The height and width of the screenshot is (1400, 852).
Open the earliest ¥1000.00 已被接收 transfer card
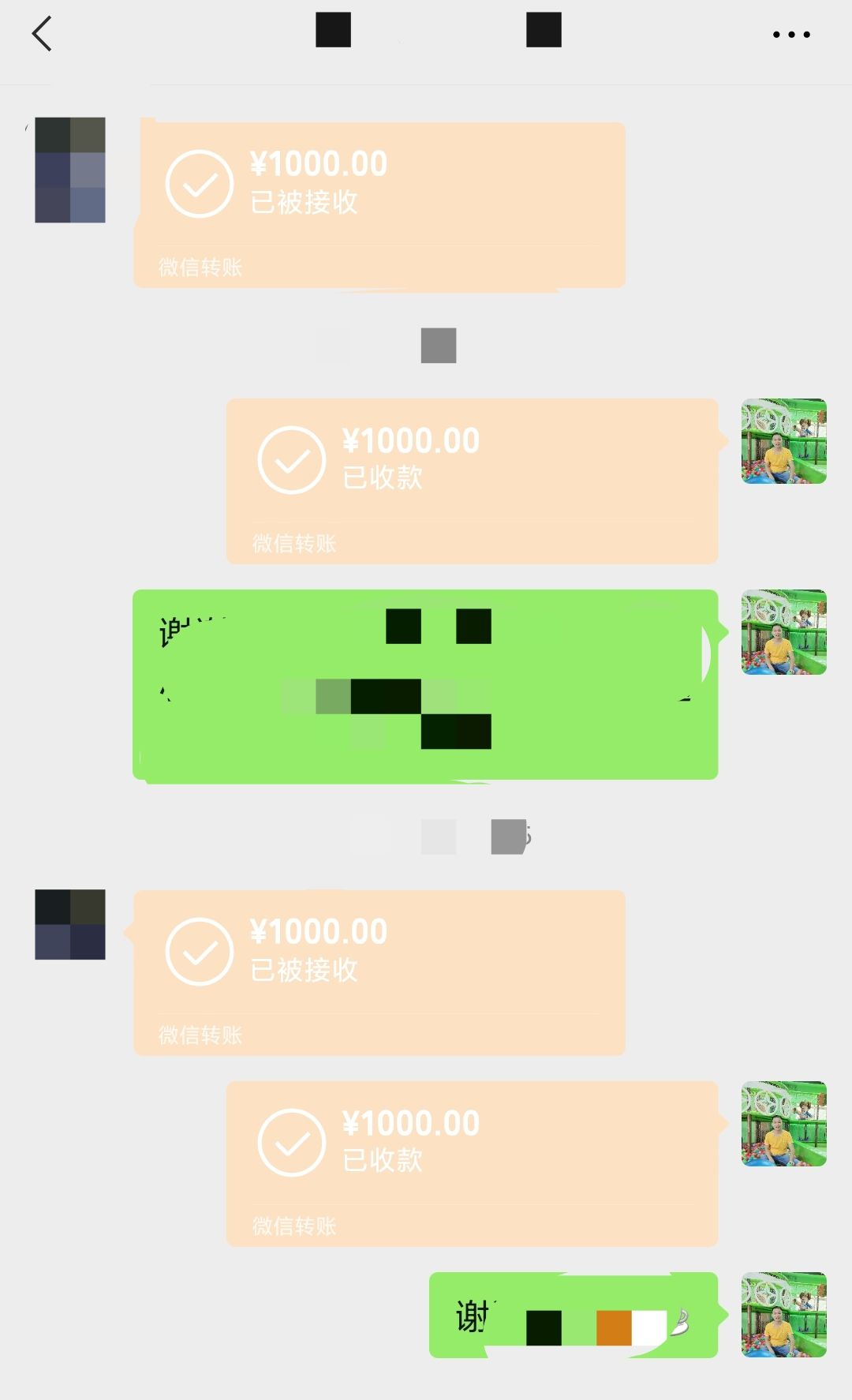pyautogui.click(x=379, y=204)
